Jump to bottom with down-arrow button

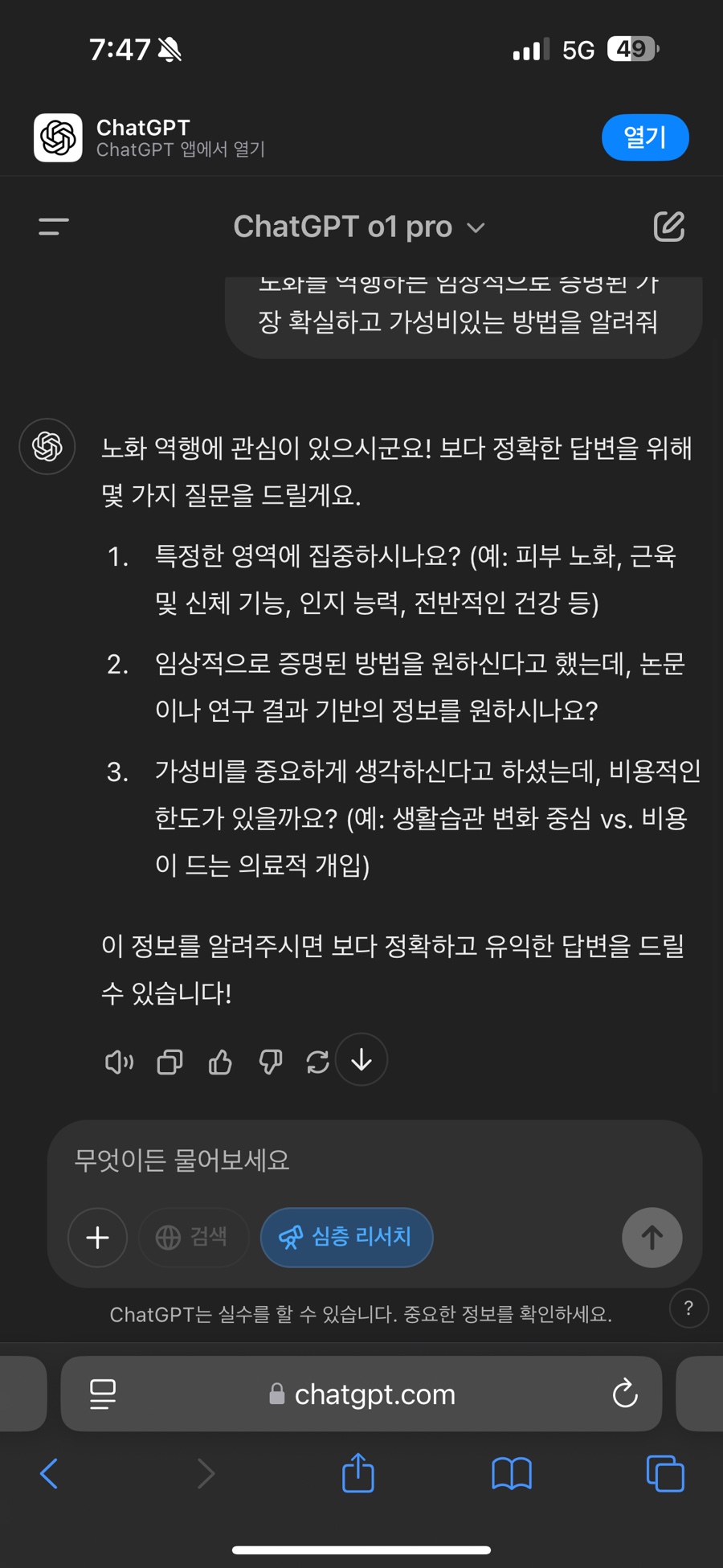point(361,1060)
